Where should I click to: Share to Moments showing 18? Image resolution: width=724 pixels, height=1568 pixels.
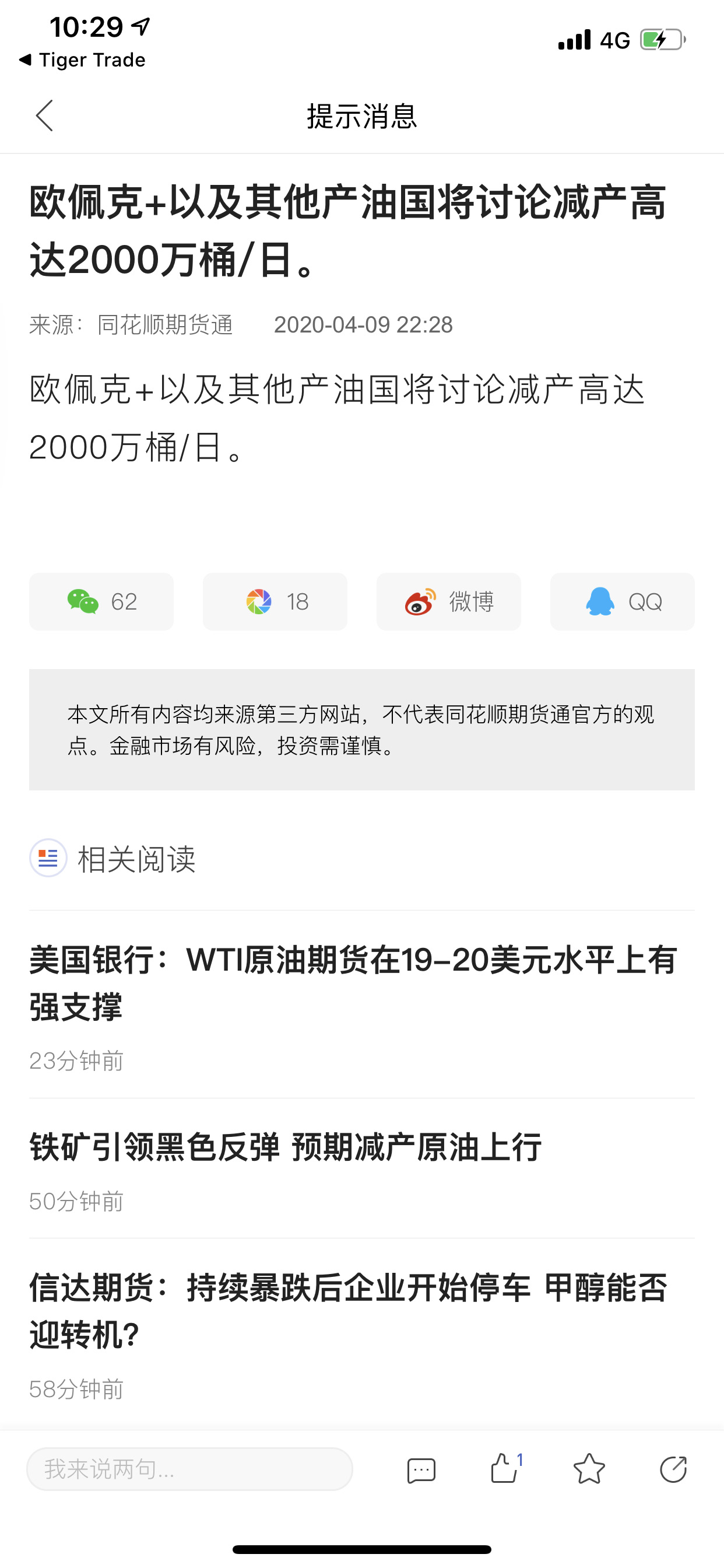pos(275,601)
